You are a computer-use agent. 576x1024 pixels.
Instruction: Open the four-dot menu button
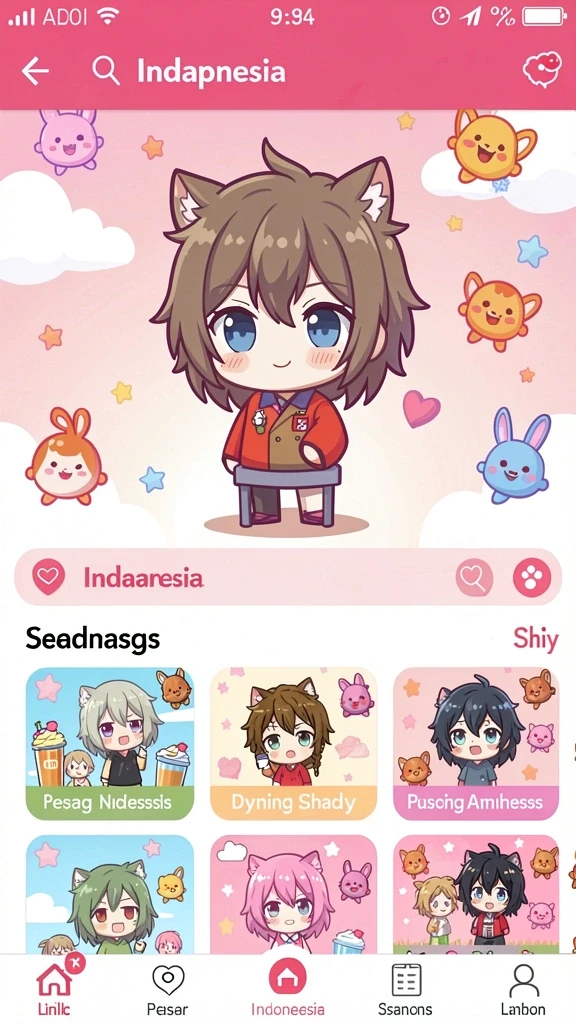(x=532, y=577)
